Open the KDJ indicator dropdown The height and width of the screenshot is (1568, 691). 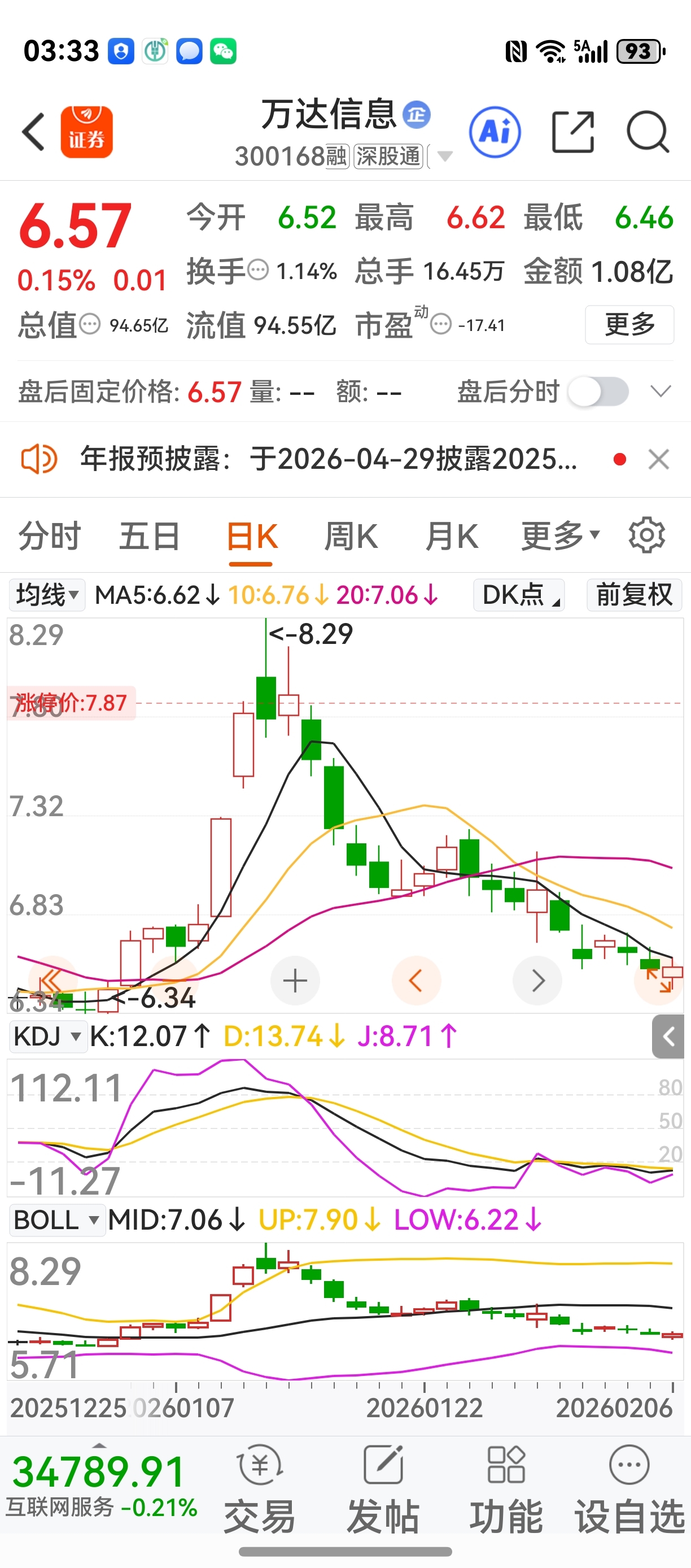[47, 1036]
